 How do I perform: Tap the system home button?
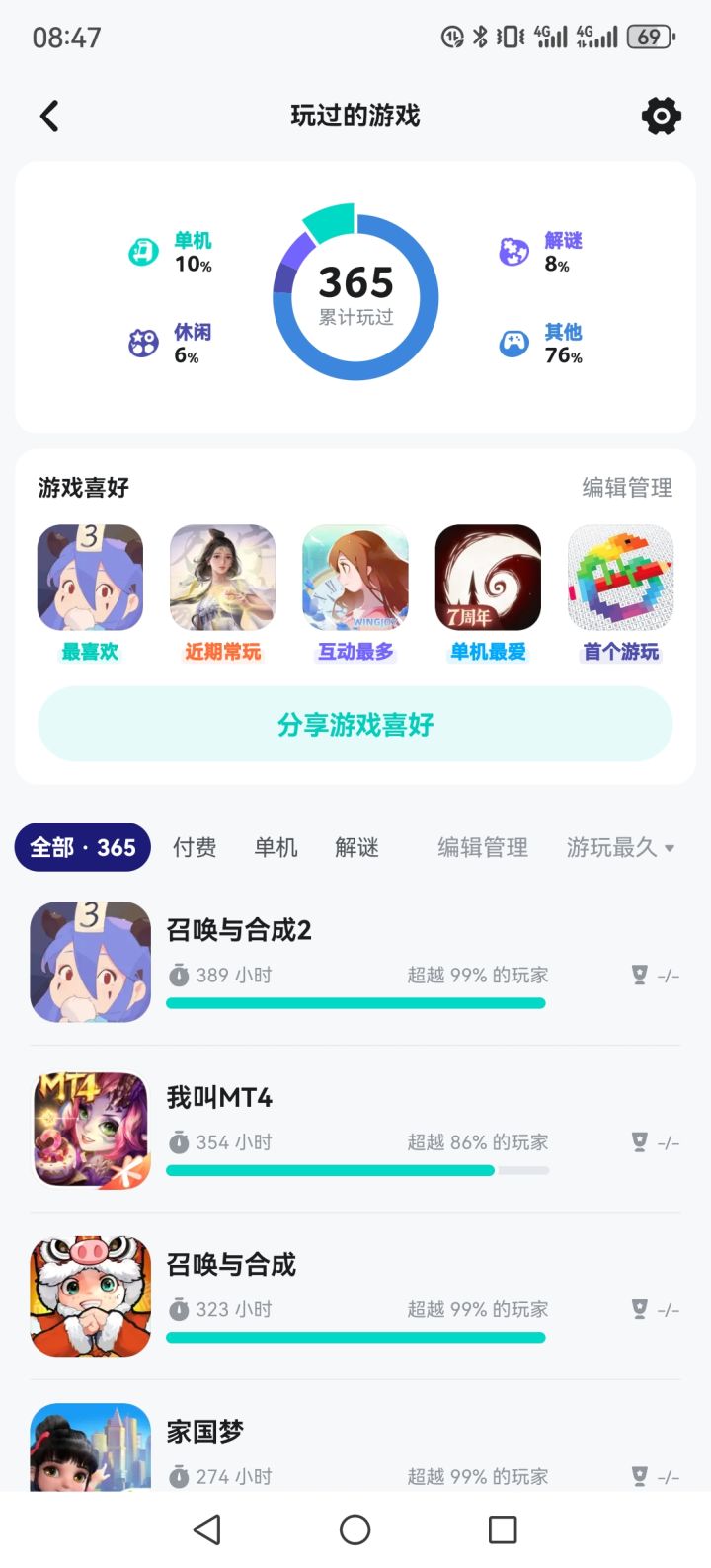355,1529
